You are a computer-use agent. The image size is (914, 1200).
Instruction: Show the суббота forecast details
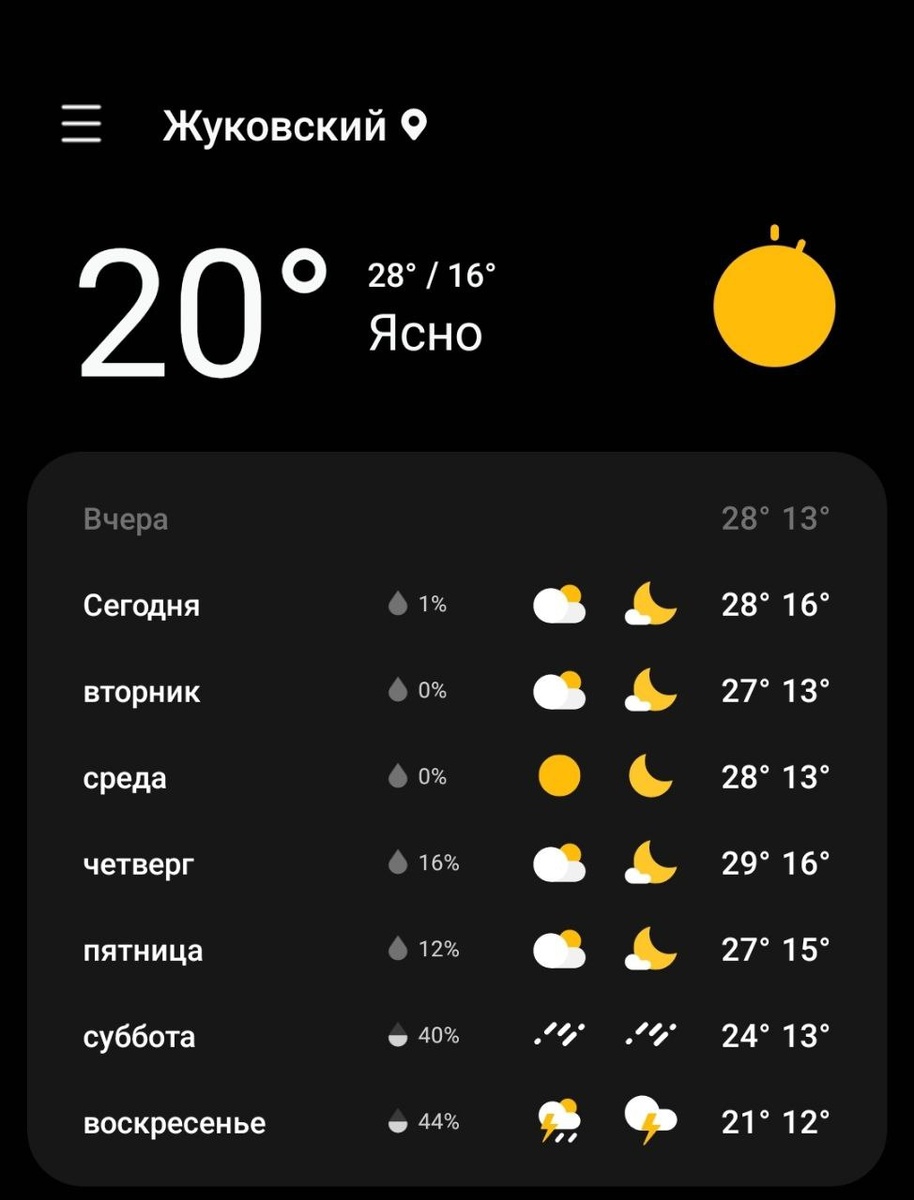457,1035
